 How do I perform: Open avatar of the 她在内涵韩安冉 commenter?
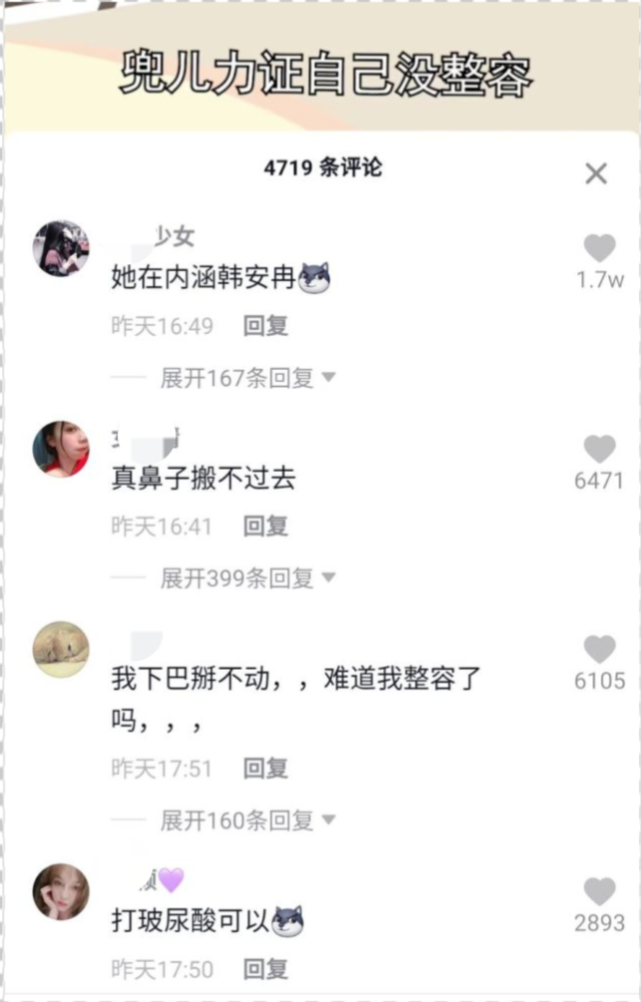[61, 249]
